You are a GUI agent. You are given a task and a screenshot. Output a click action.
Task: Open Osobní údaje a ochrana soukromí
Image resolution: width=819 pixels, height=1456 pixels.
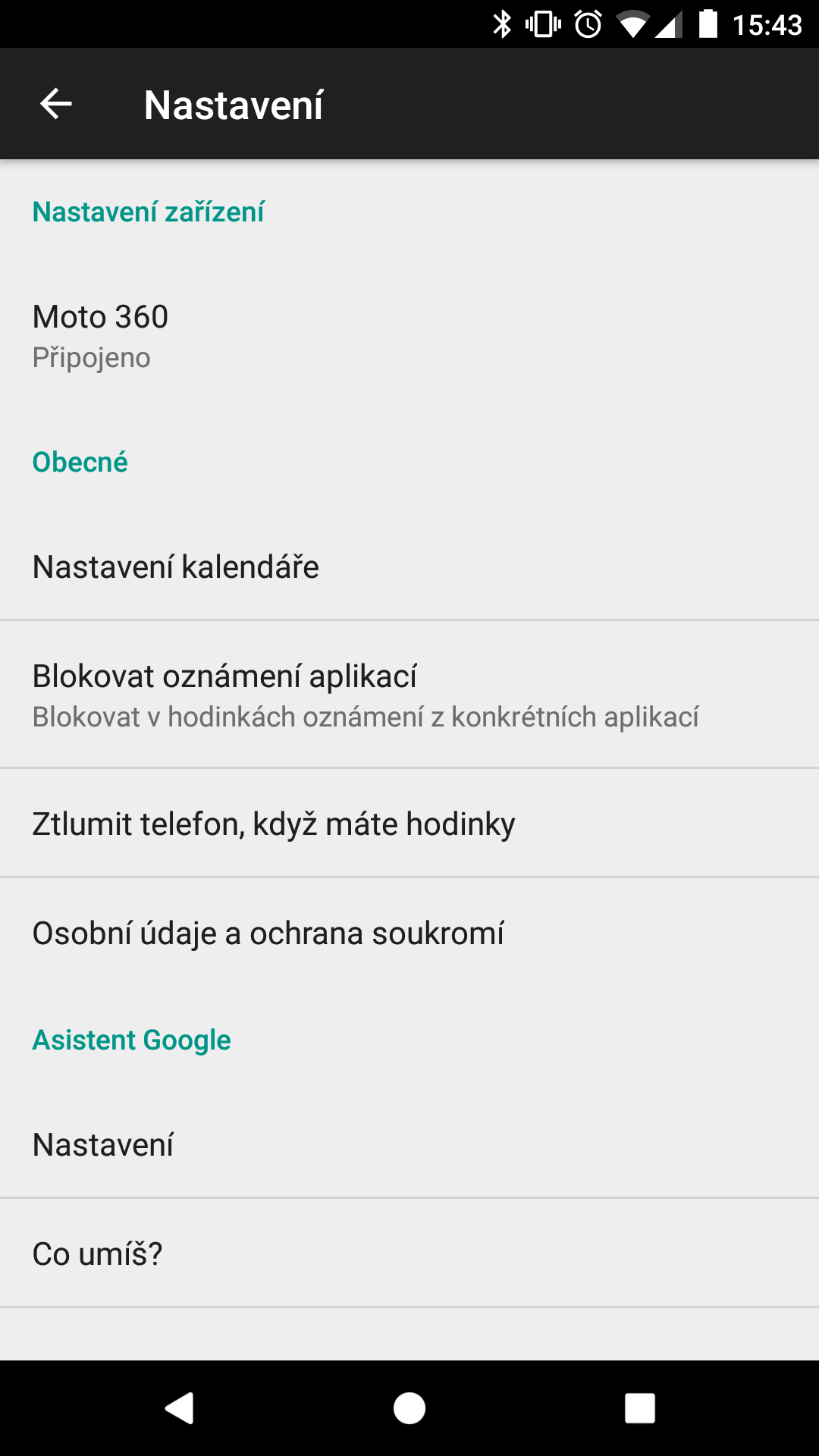point(409,934)
